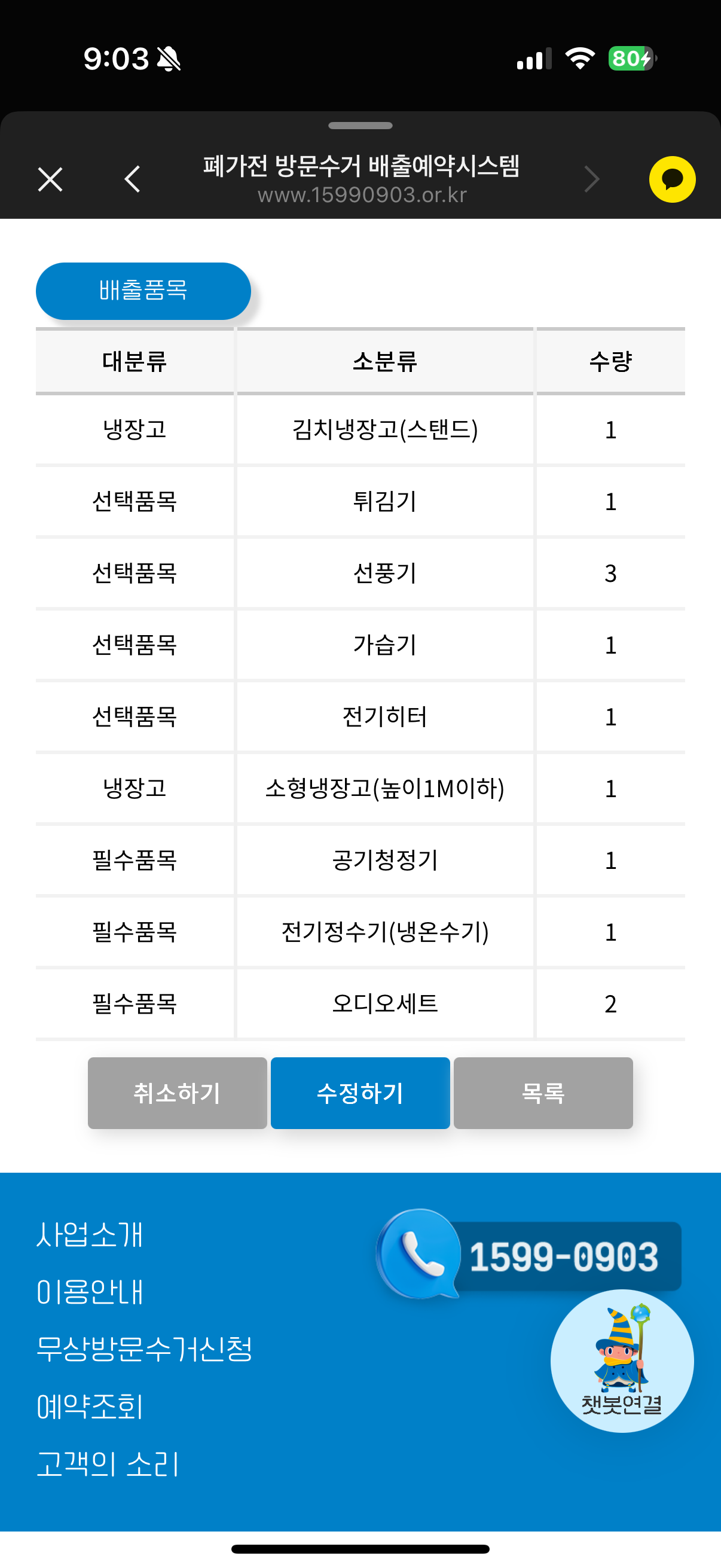Go back to previous page
This screenshot has width=721, height=1568.
click(x=132, y=179)
